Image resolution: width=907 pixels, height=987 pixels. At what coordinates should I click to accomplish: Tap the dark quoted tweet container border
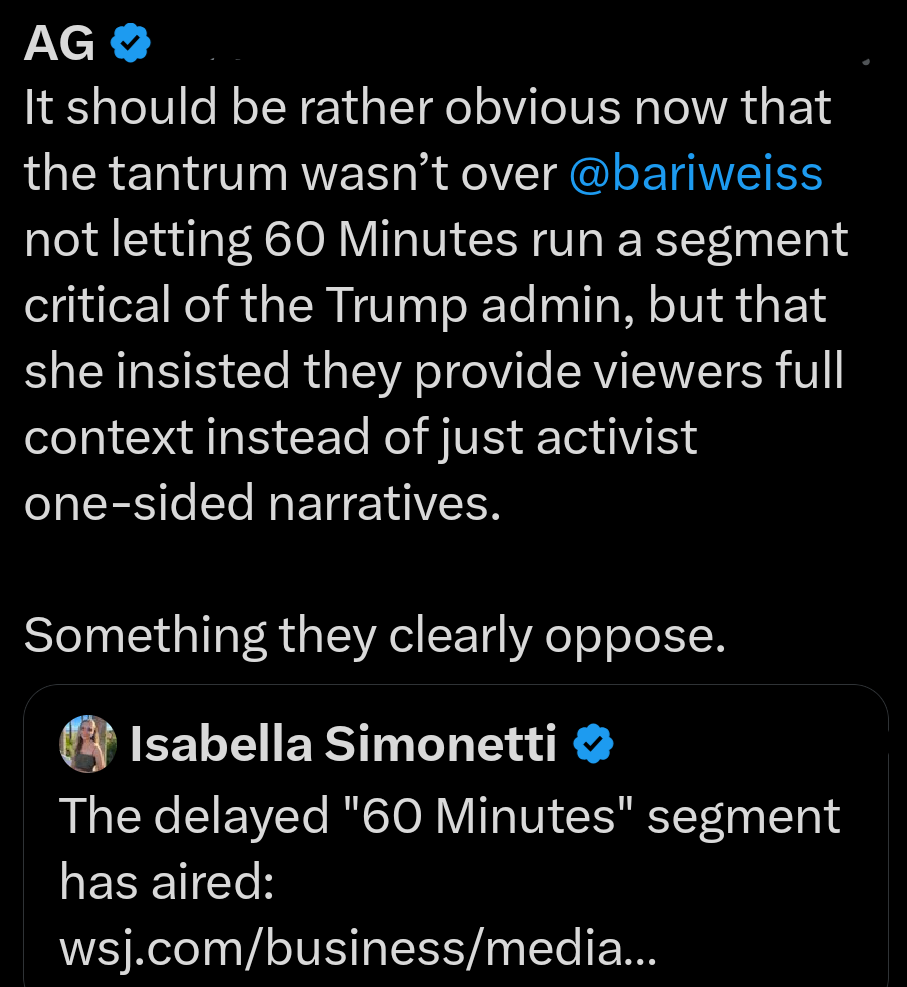pyautogui.click(x=455, y=687)
